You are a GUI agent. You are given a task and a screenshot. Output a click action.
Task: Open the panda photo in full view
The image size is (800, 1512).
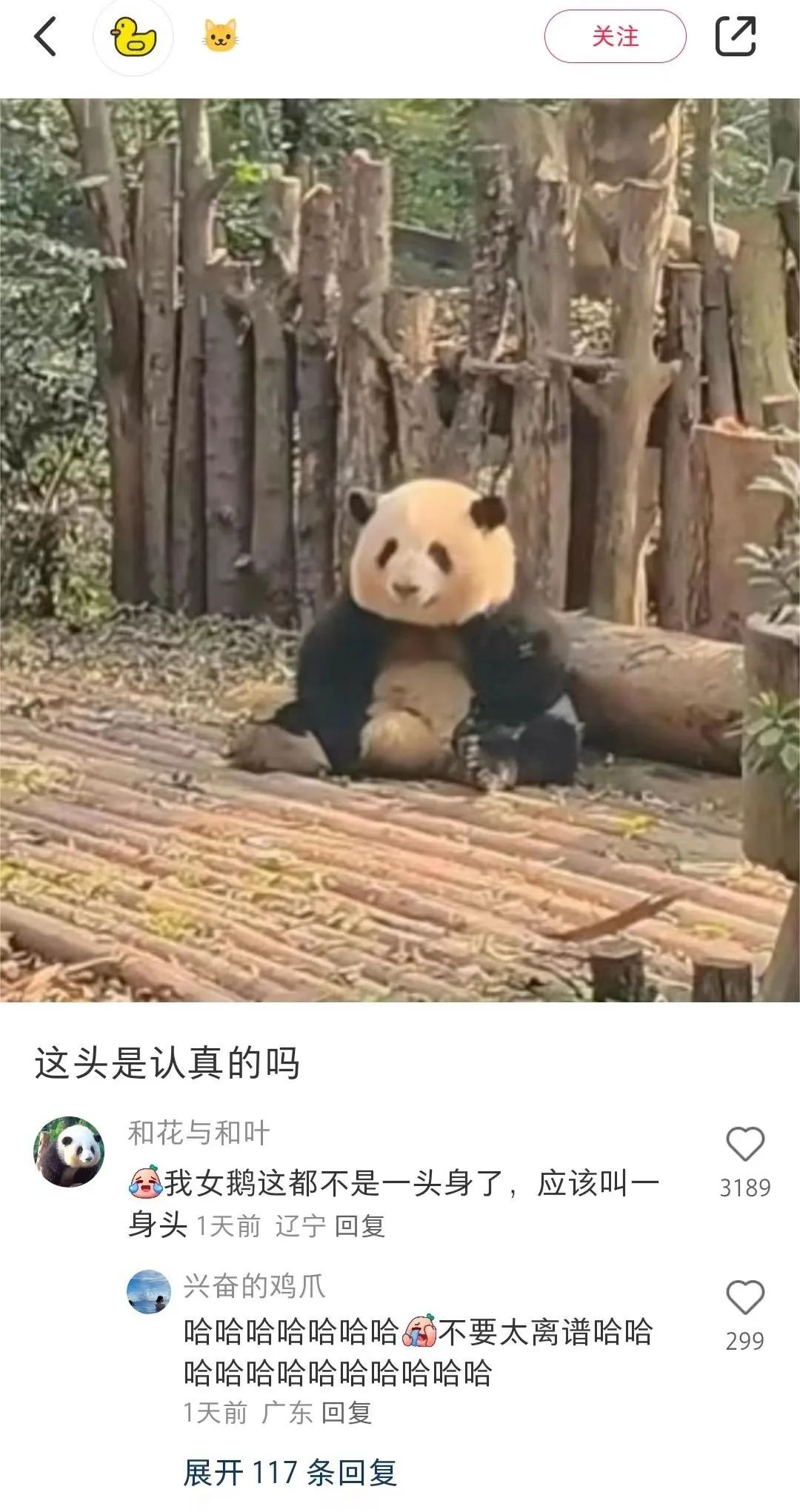400,550
